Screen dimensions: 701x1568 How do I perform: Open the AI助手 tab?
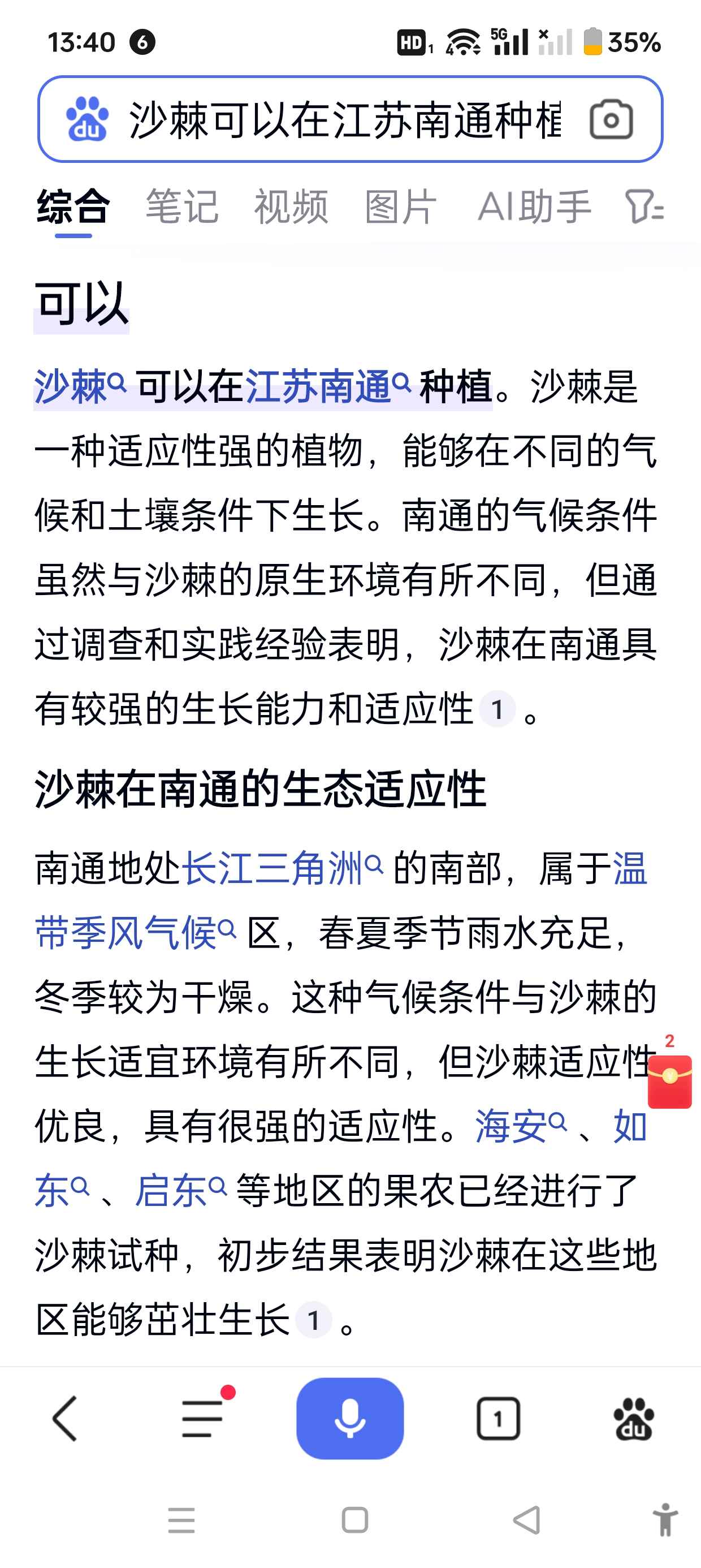pos(534,206)
